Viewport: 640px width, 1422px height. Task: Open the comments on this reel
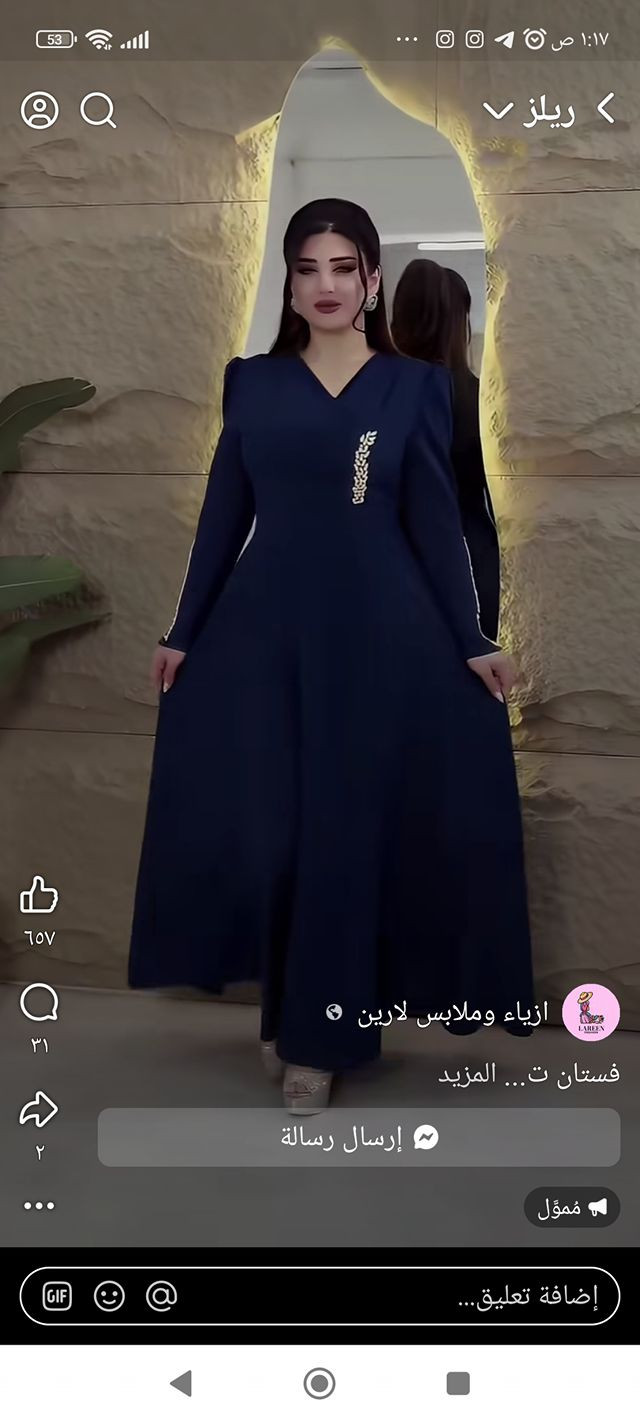click(x=39, y=1003)
